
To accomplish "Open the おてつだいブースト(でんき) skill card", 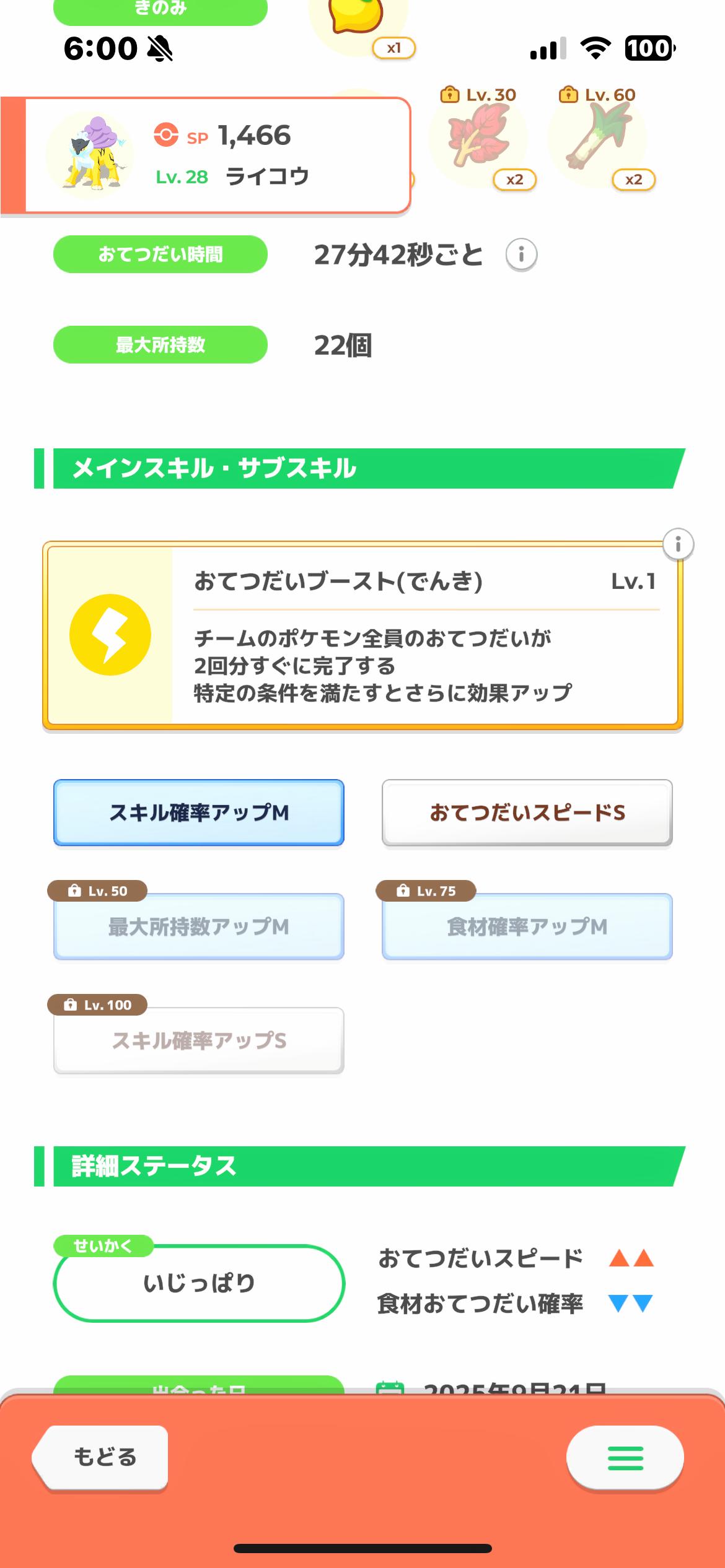I will click(362, 635).
